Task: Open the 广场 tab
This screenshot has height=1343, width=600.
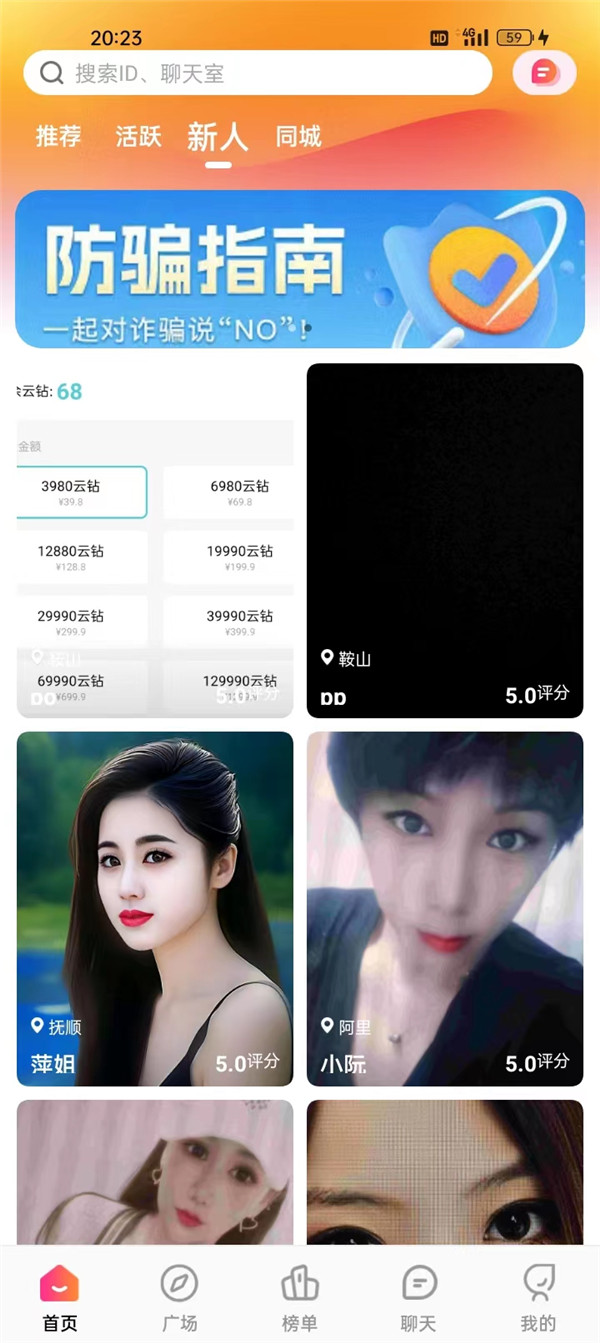Action: click(179, 1296)
